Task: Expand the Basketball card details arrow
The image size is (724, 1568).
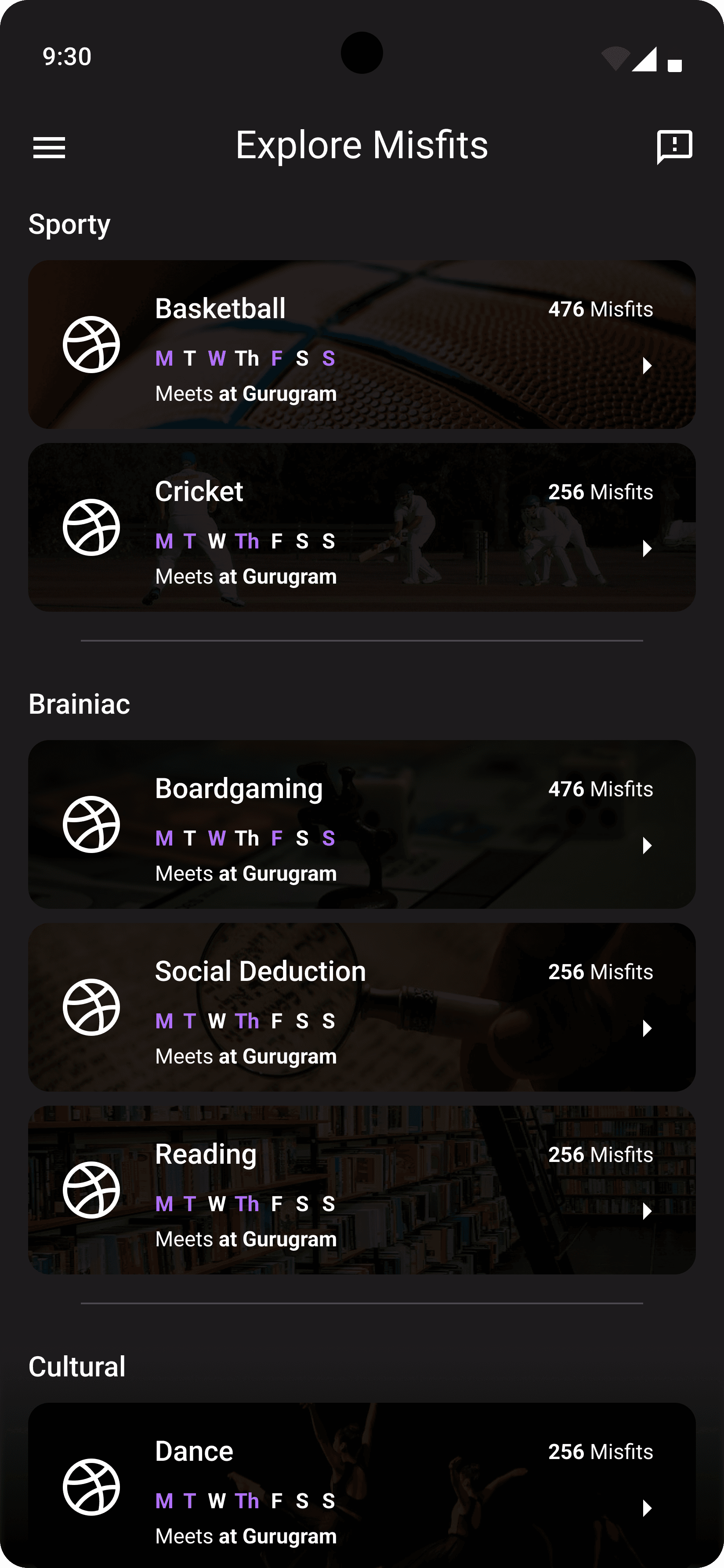Action: (647, 365)
